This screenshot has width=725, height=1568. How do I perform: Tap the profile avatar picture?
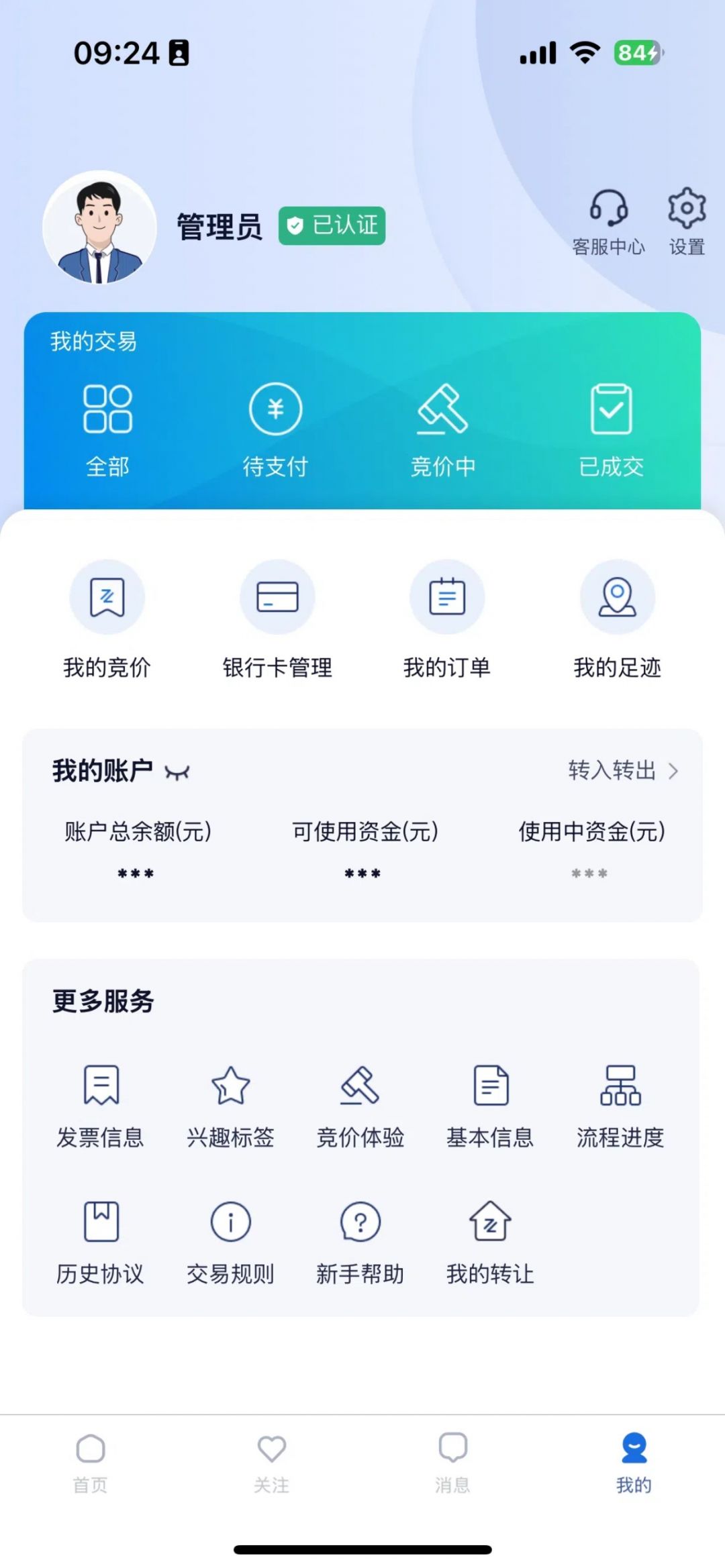click(99, 228)
